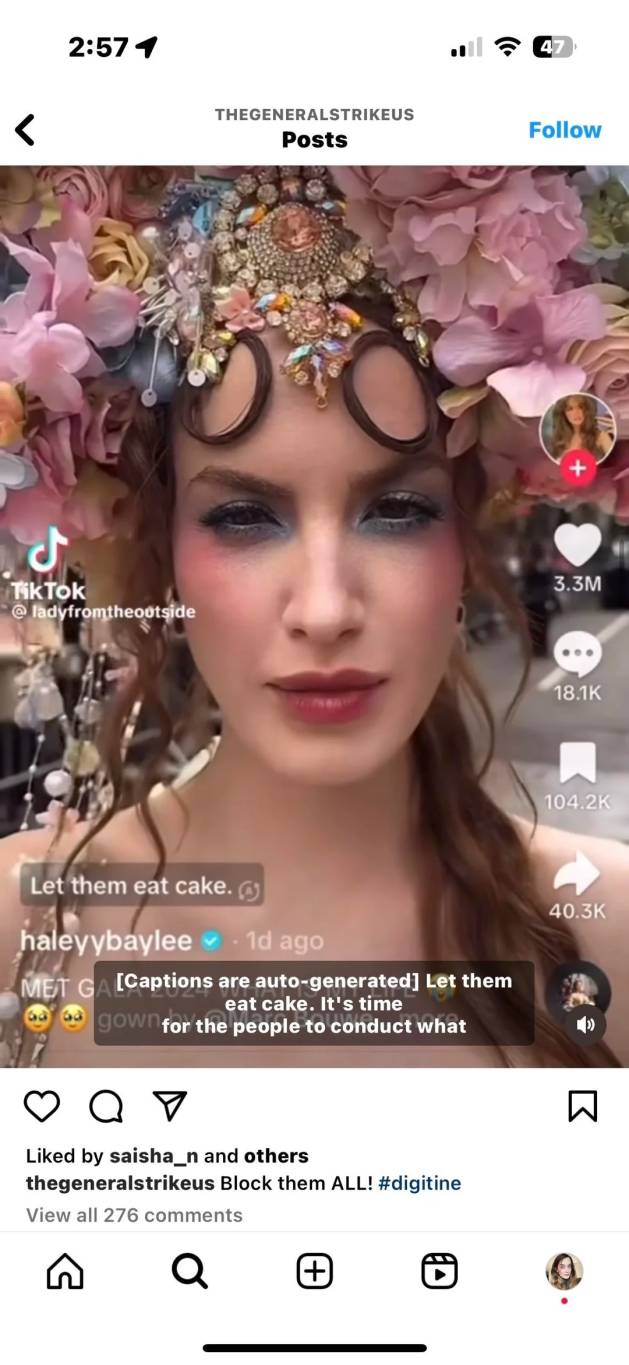629x1365 pixels.
Task: Go back using the top-left arrow
Action: tap(26, 130)
